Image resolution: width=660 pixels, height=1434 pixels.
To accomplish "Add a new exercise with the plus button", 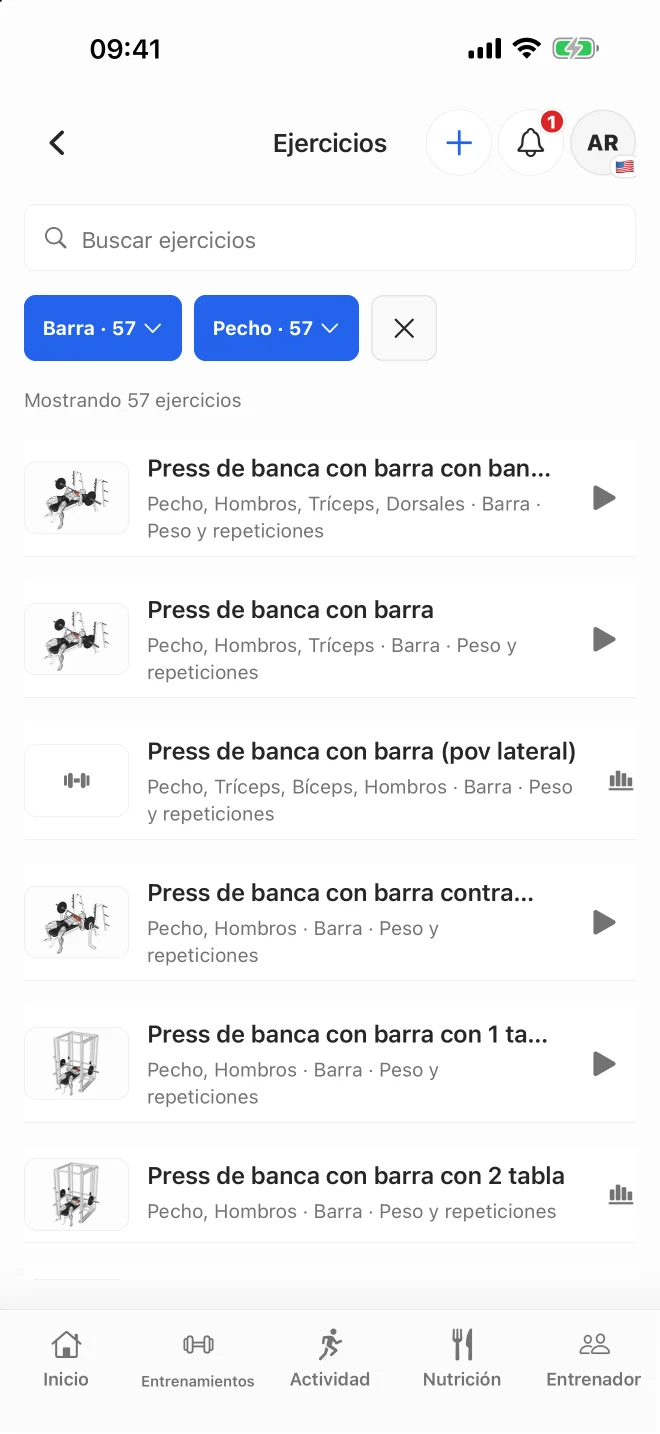I will (459, 143).
